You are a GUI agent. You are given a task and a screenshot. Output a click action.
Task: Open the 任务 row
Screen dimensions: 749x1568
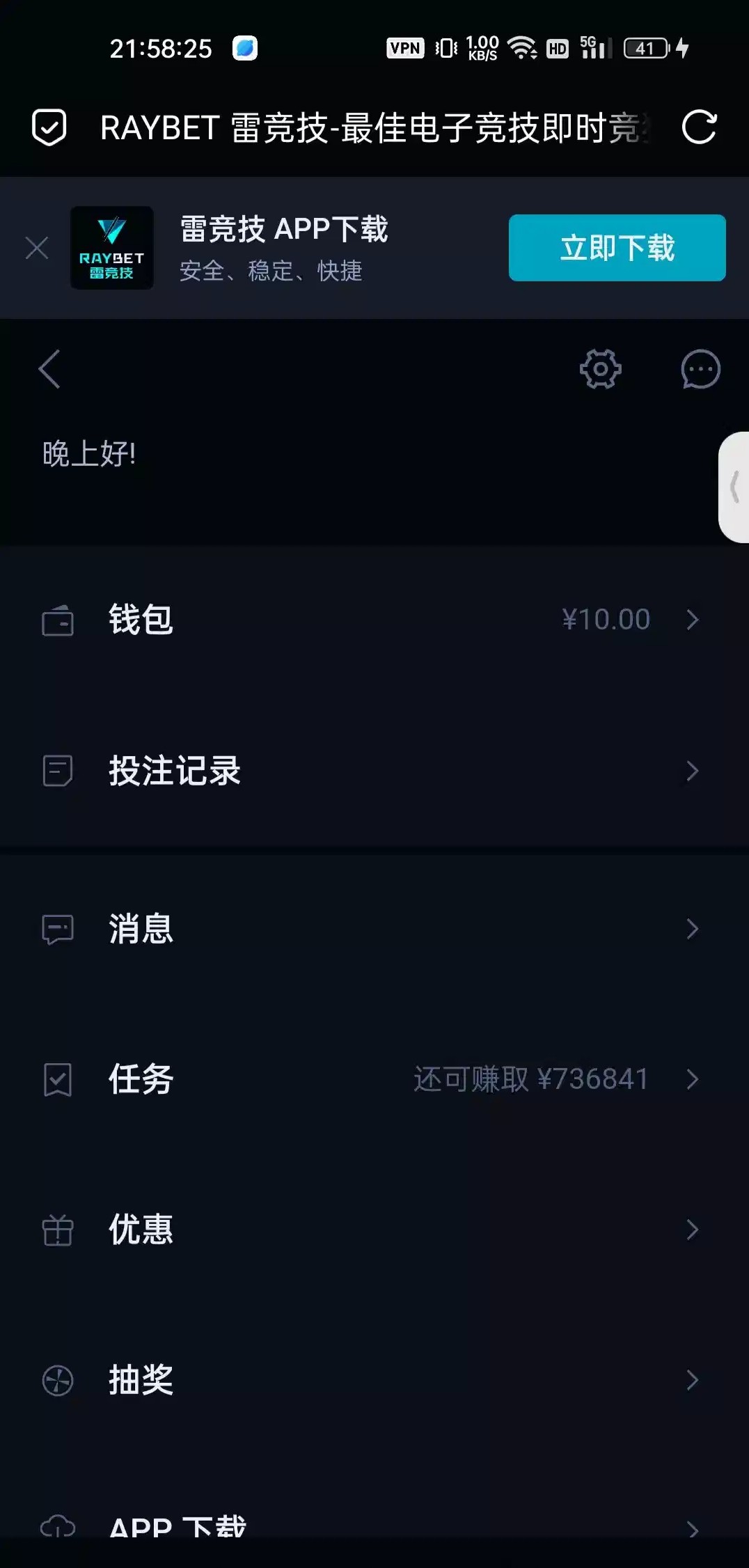tap(374, 1079)
